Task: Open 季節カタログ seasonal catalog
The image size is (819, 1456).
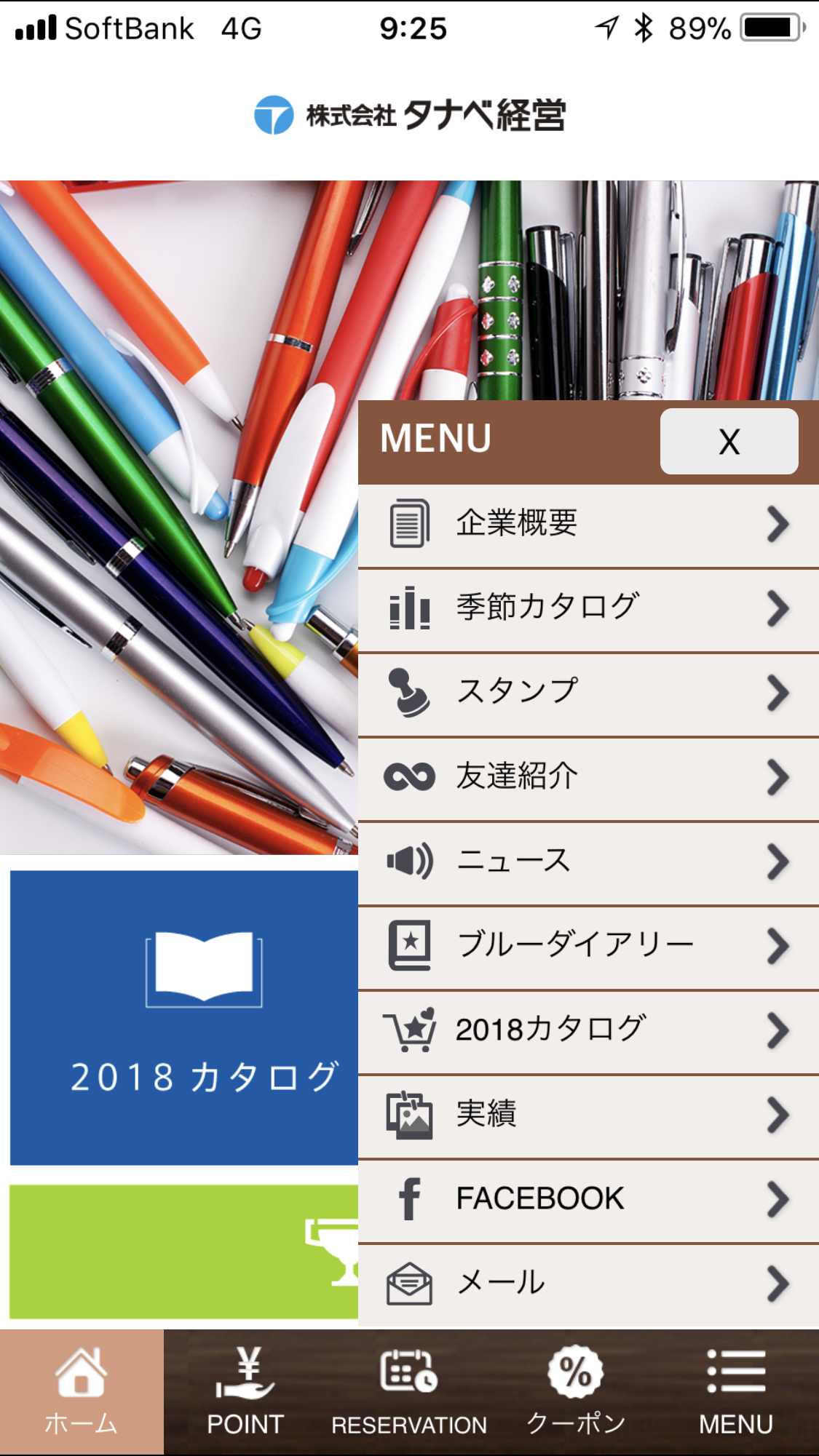Action: pyautogui.click(x=588, y=608)
